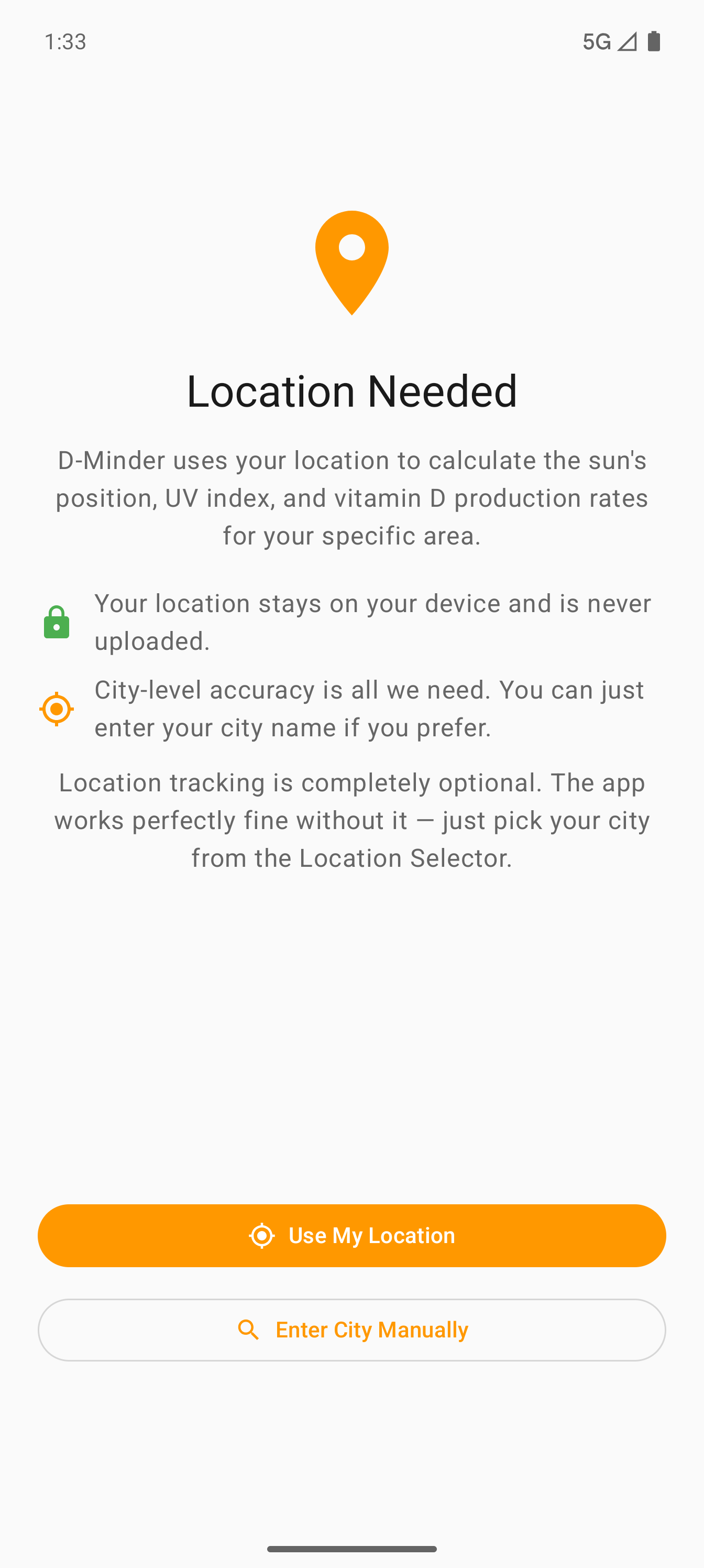The width and height of the screenshot is (704, 1568).
Task: Tap the Use My Location button
Action: 351,1235
